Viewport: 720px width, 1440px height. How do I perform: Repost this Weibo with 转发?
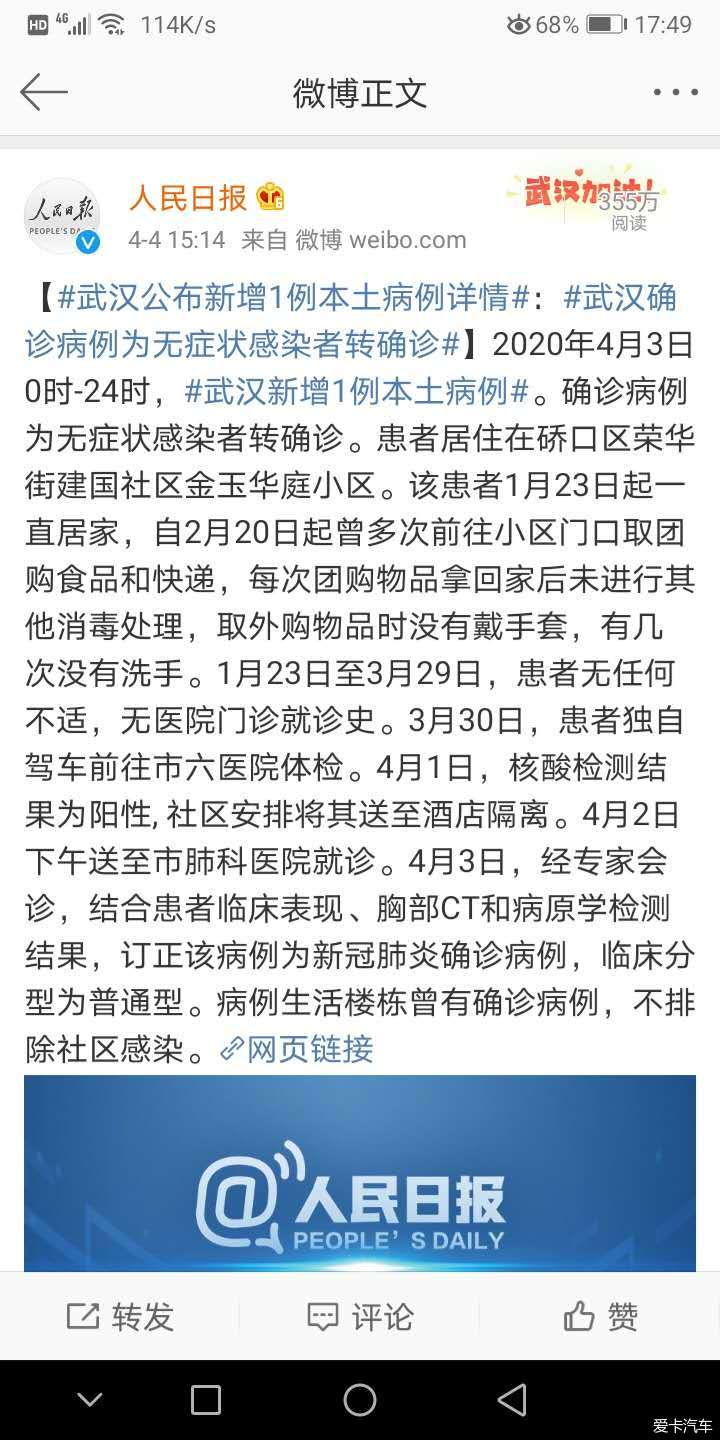[x=120, y=1317]
